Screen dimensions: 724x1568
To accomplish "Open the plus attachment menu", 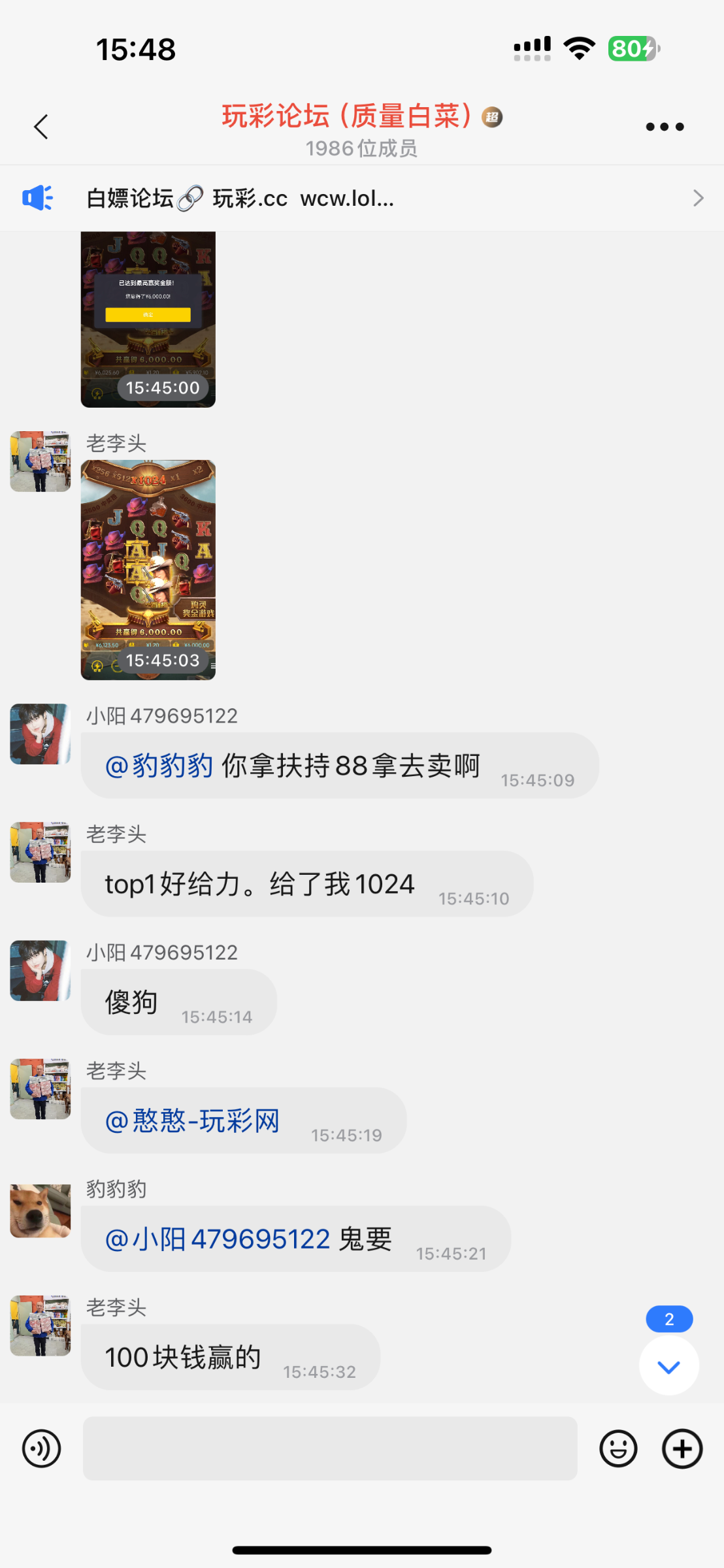I will [682, 1448].
